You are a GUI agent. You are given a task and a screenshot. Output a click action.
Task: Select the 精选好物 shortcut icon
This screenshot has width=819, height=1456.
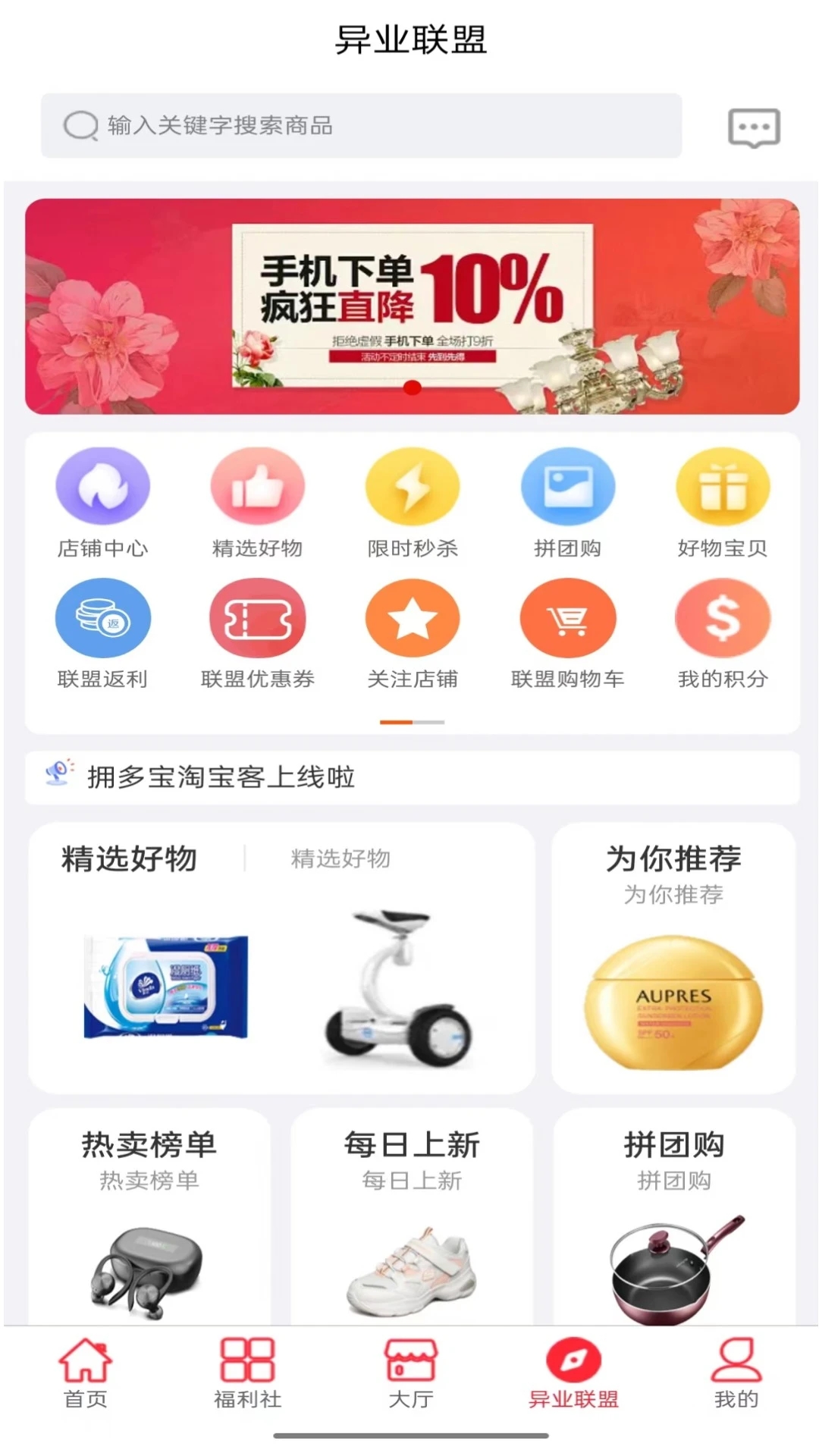(x=259, y=485)
